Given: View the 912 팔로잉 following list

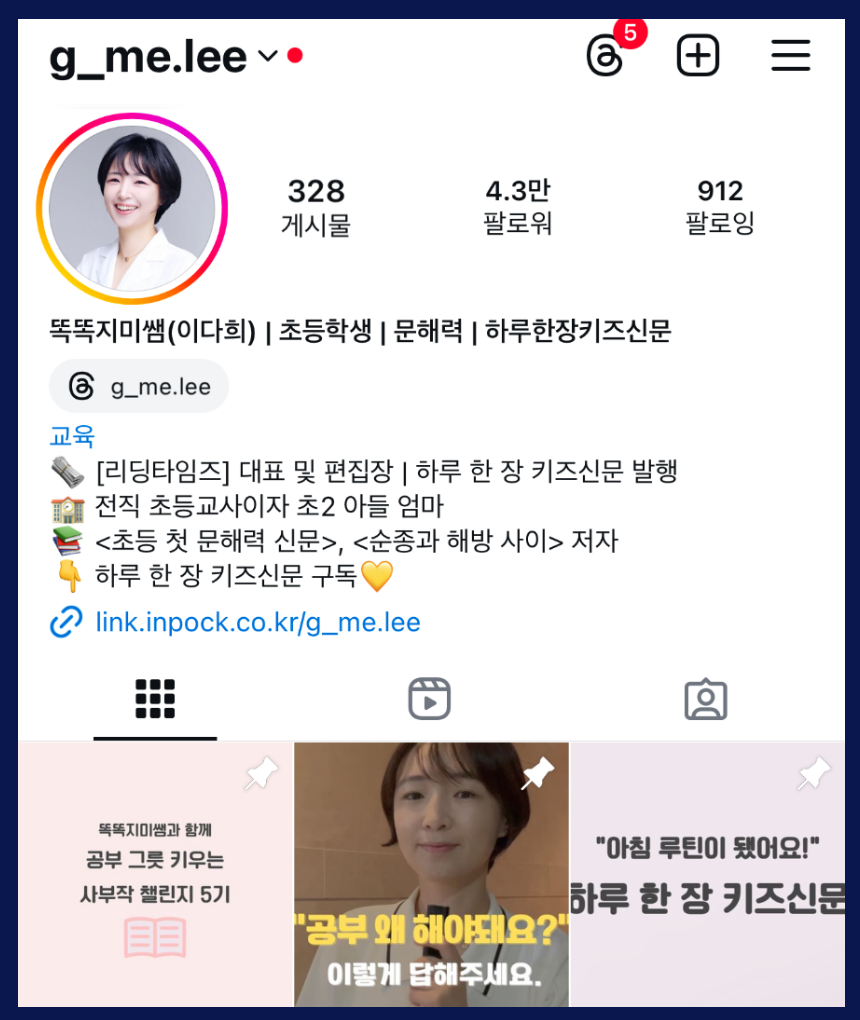Looking at the screenshot, I should point(719,207).
